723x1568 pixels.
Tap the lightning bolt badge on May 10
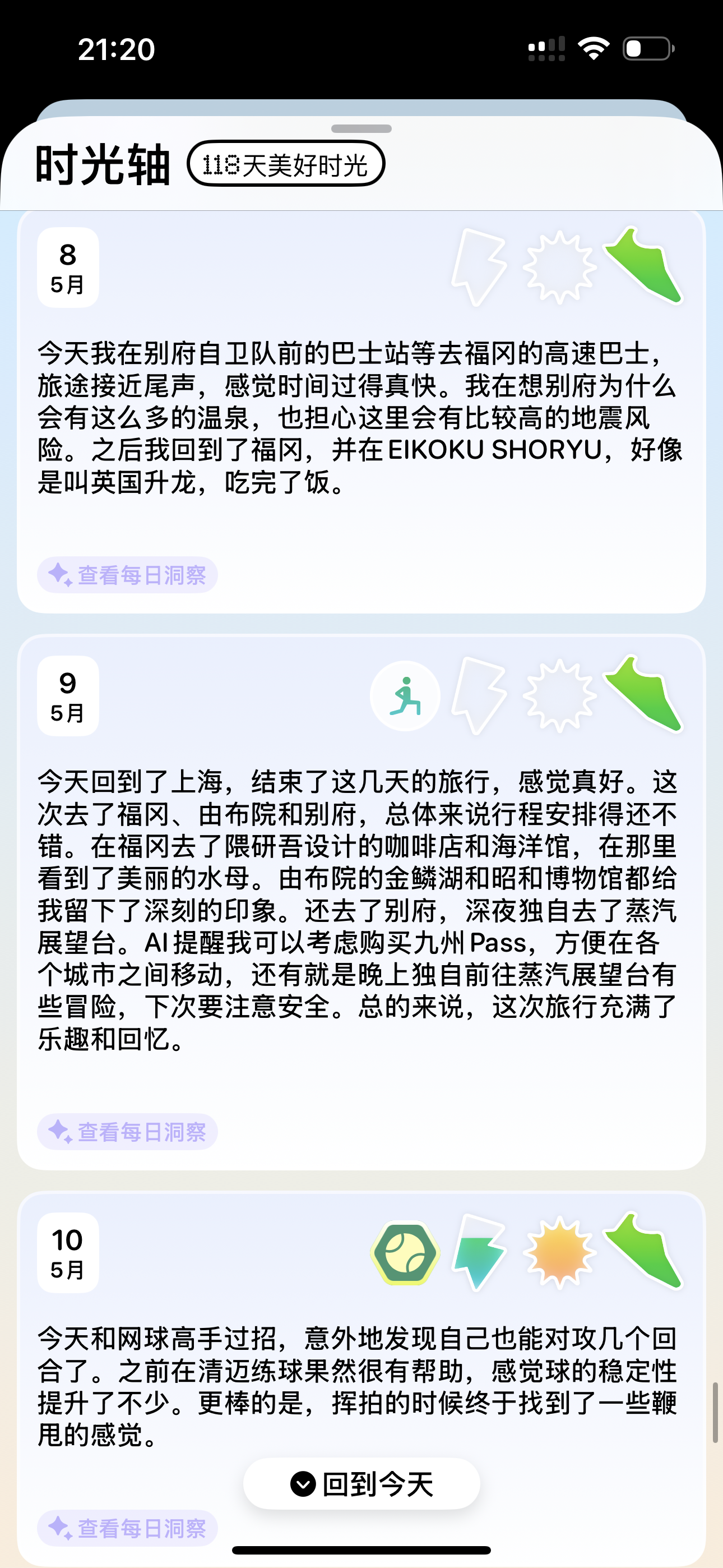[480, 1252]
